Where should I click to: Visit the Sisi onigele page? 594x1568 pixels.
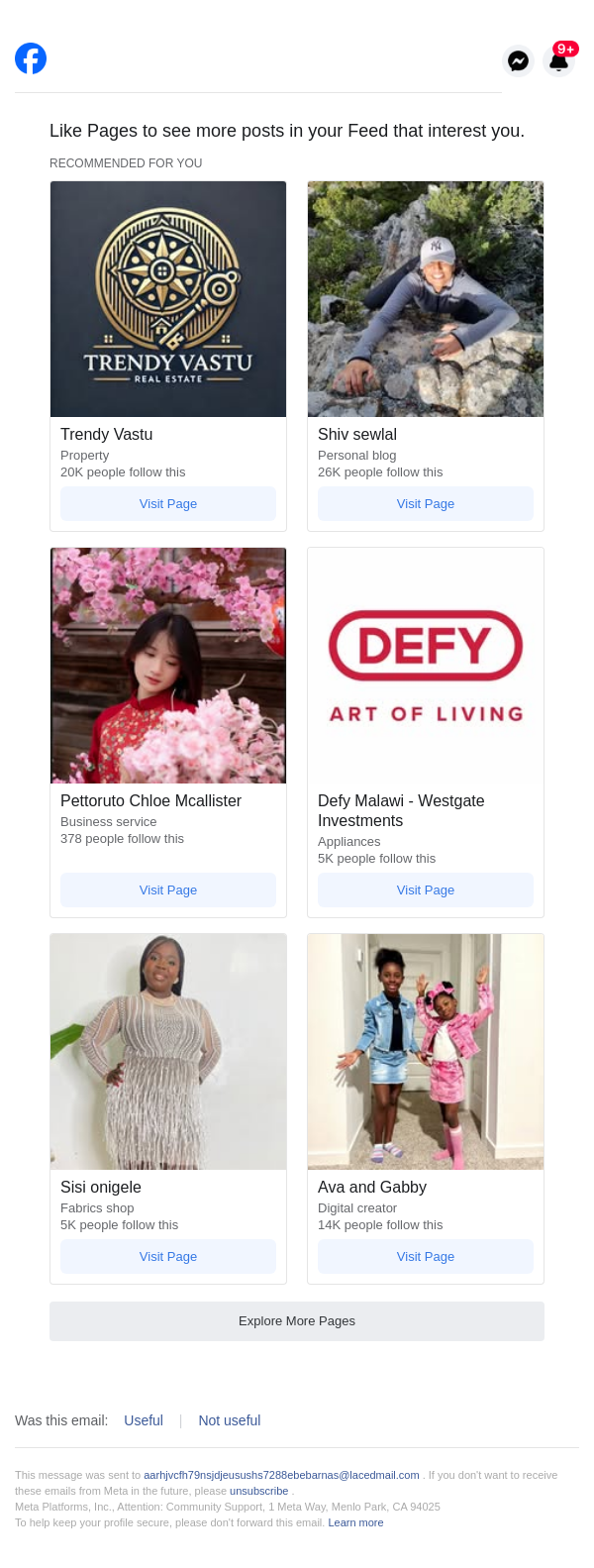[168, 1257]
